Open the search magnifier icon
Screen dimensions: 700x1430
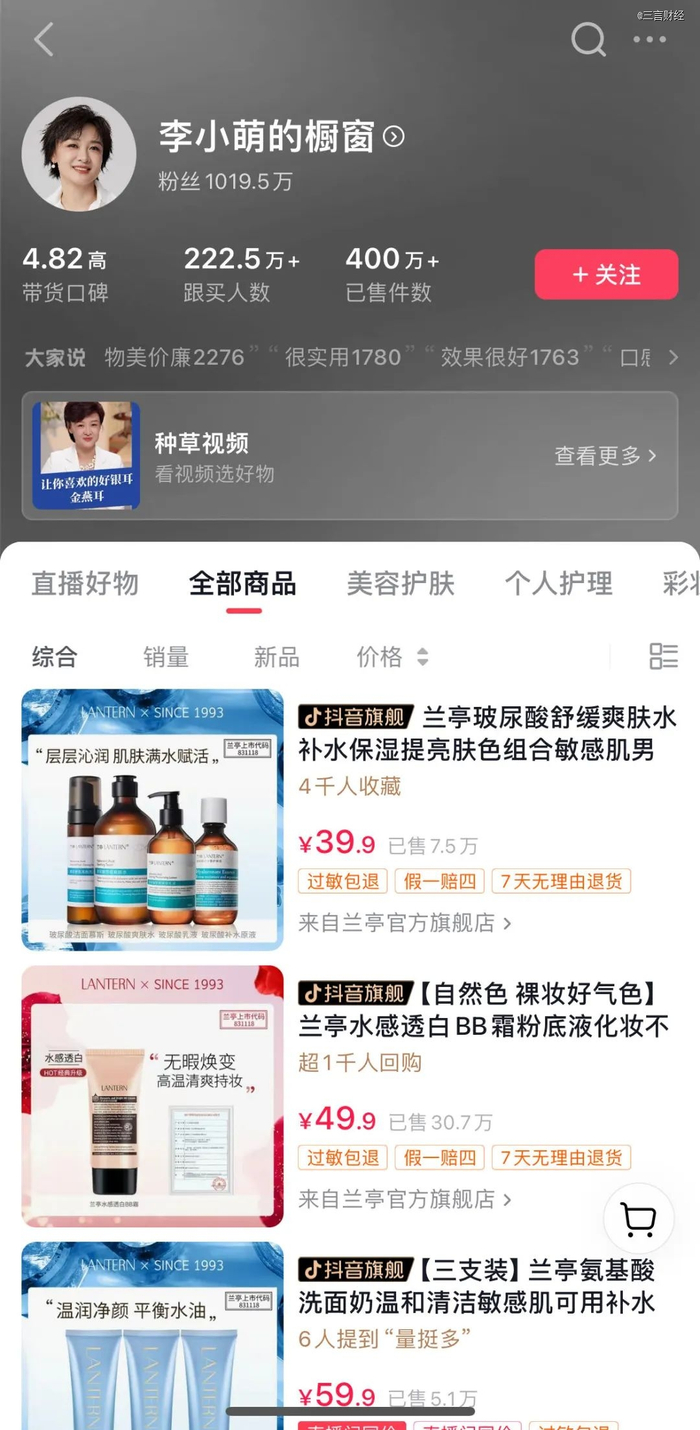pos(588,40)
